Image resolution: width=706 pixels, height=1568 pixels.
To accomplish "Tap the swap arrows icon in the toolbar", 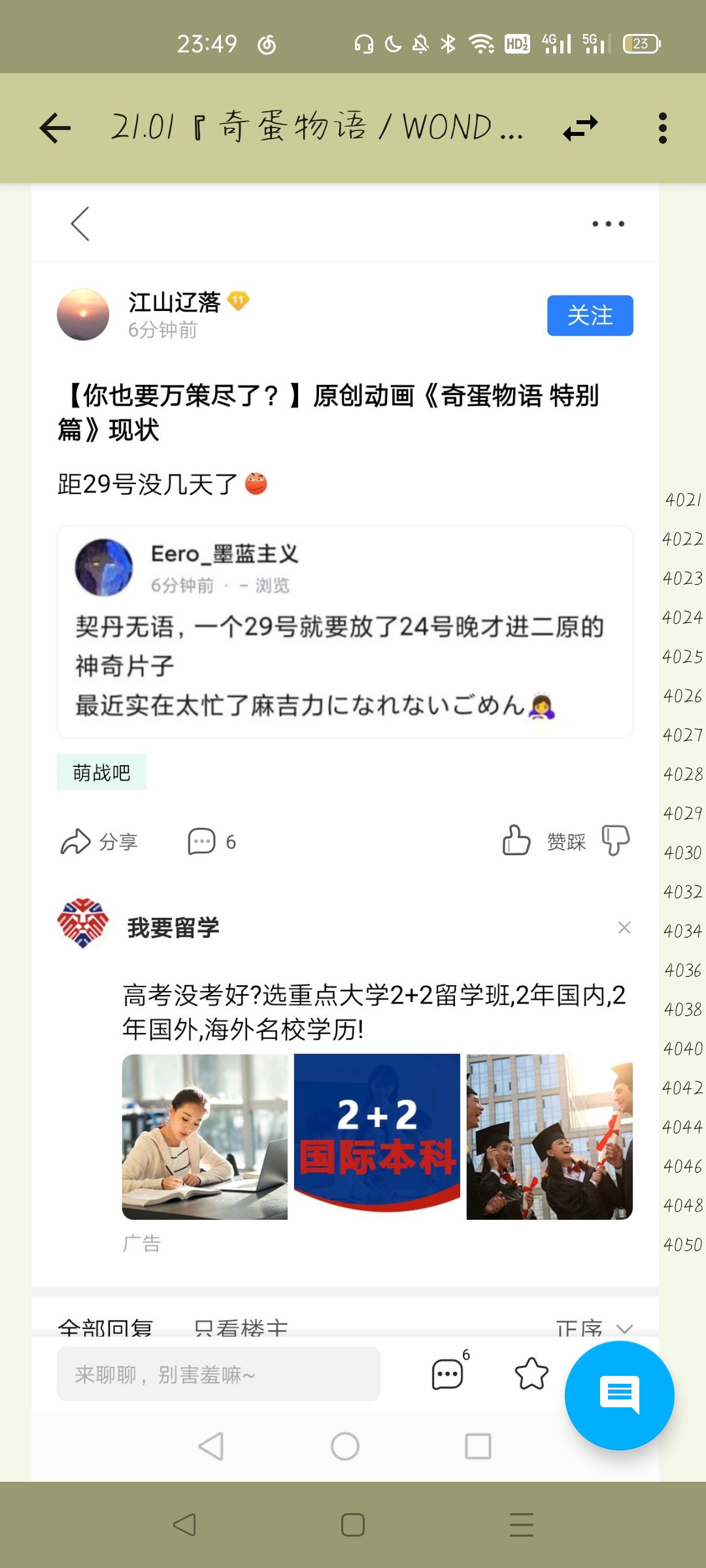I will [x=580, y=127].
